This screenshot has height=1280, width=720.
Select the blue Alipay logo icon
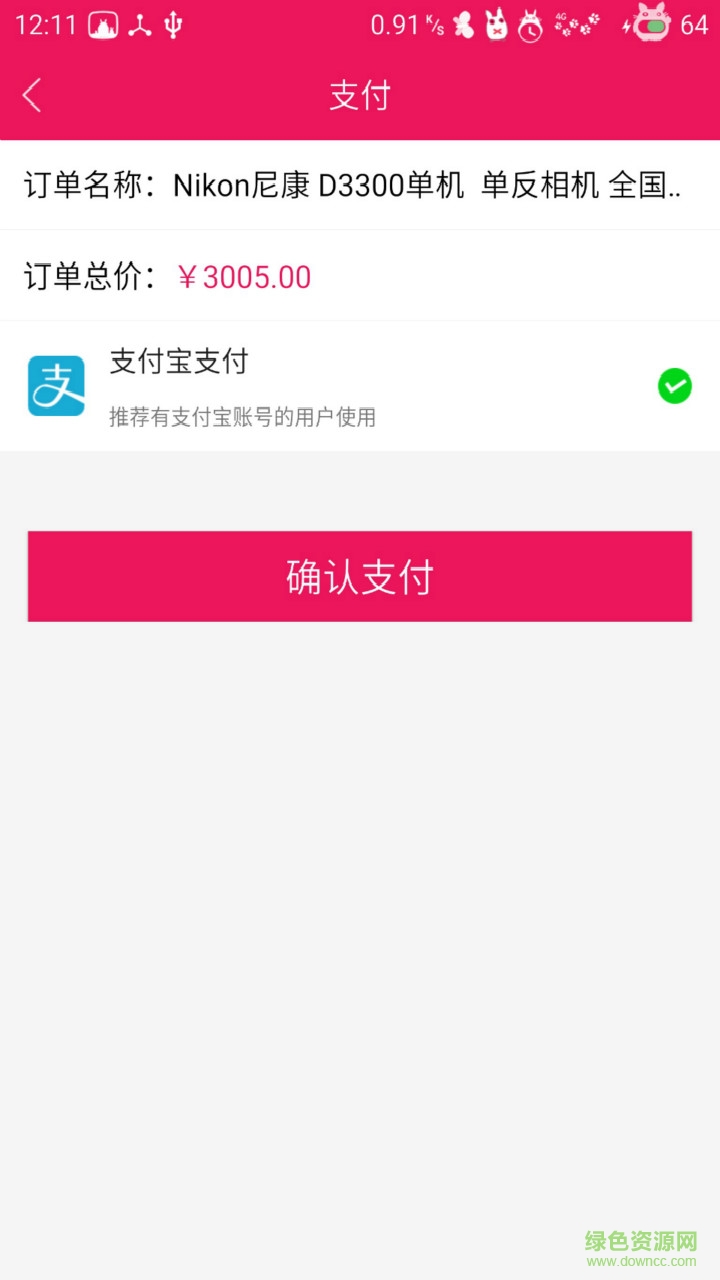(x=56, y=386)
